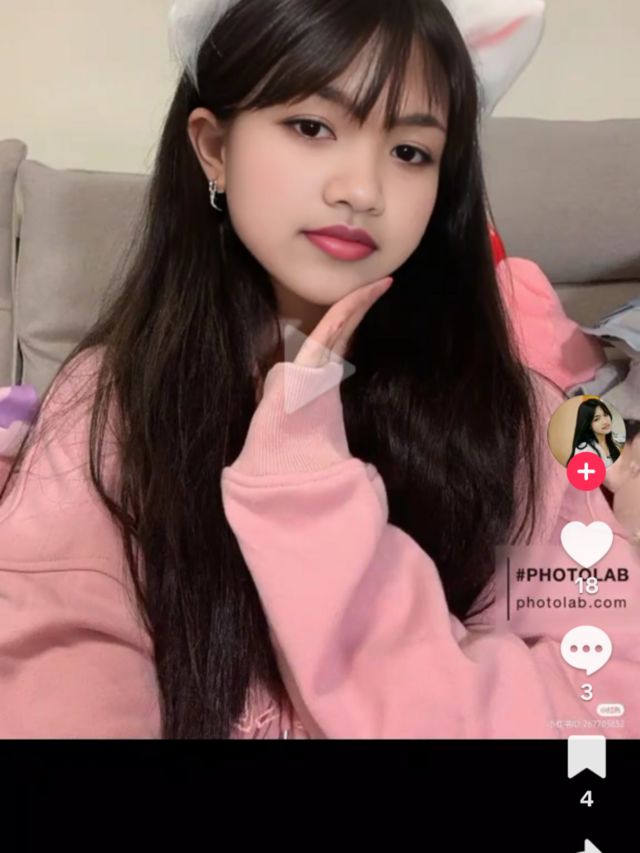This screenshot has height=853, width=640.
Task: Bookmark this video to favorites
Action: coord(586,757)
